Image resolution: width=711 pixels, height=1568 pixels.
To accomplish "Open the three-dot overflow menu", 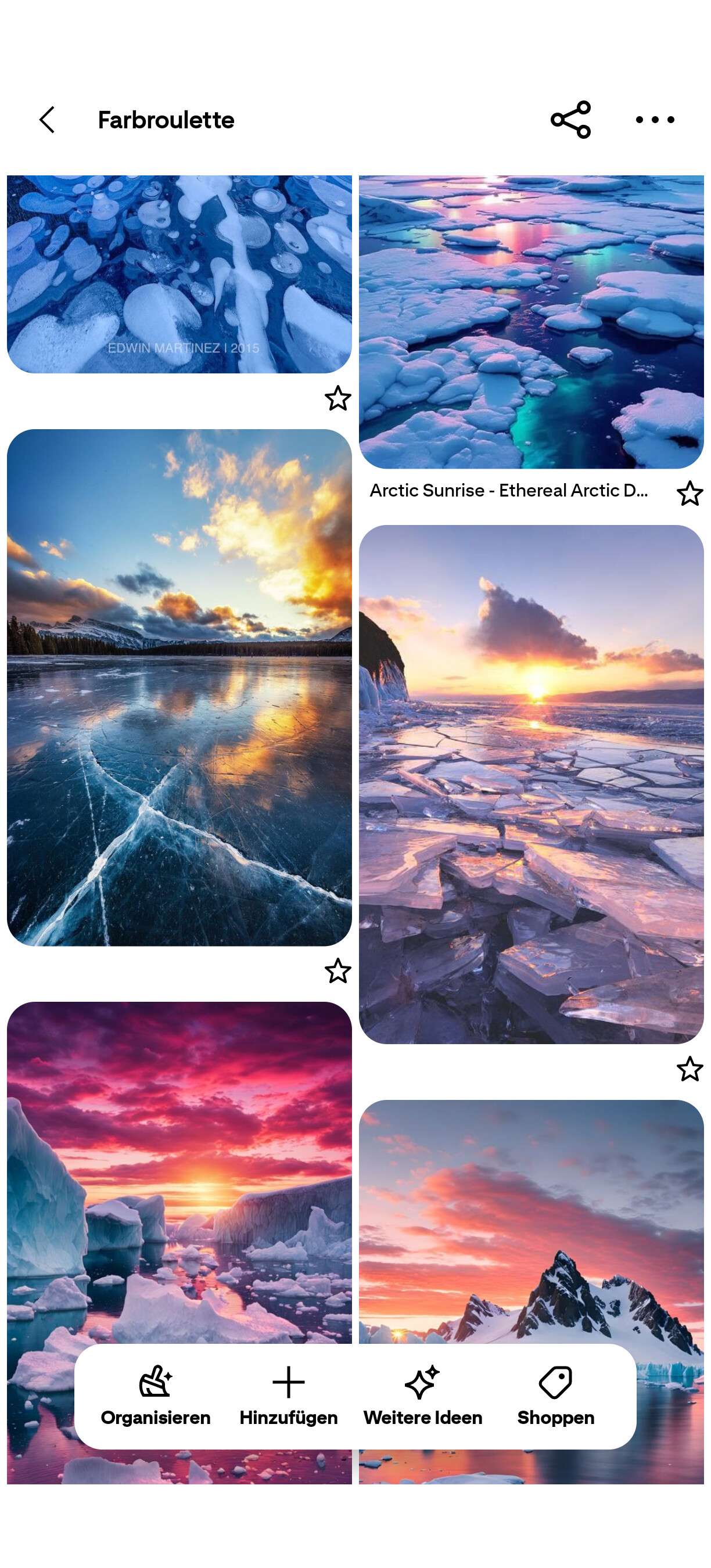I will coord(655,120).
